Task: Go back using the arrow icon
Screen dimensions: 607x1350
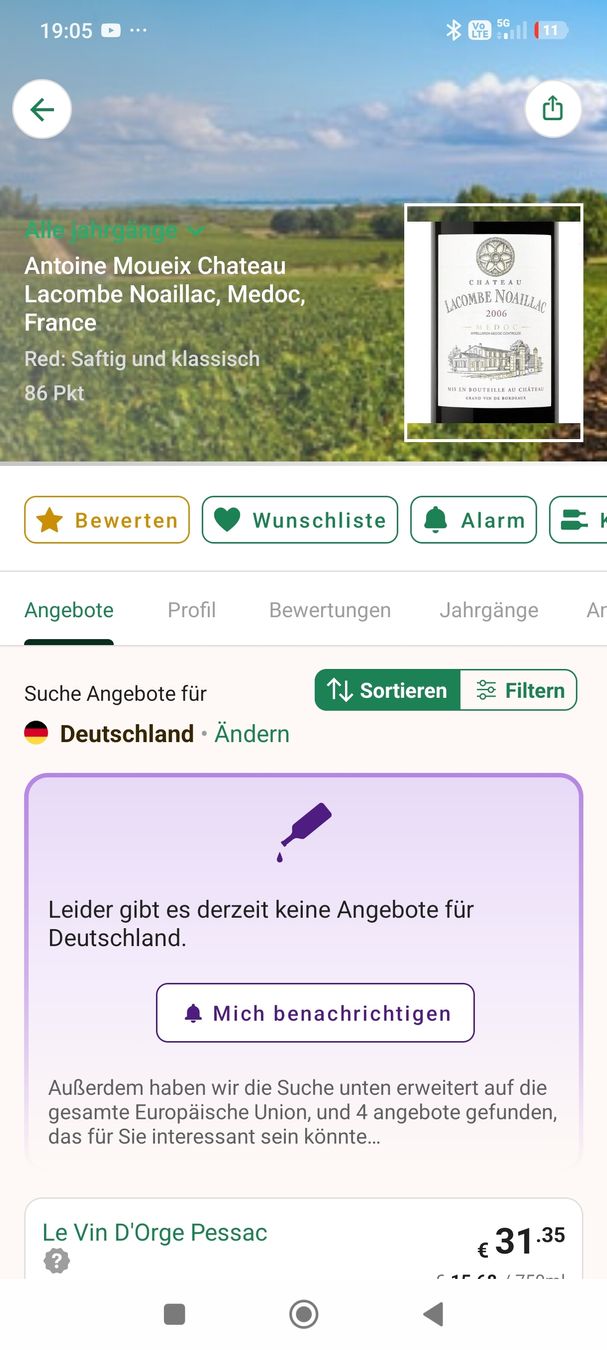Action: pyautogui.click(x=42, y=109)
